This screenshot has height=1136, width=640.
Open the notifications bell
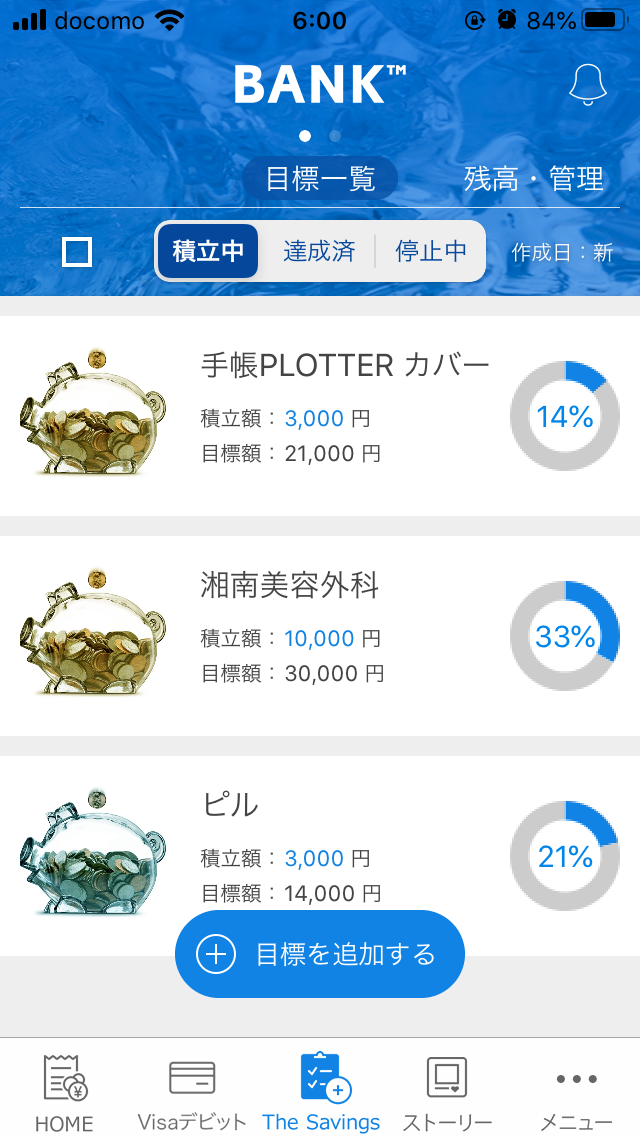pyautogui.click(x=587, y=86)
